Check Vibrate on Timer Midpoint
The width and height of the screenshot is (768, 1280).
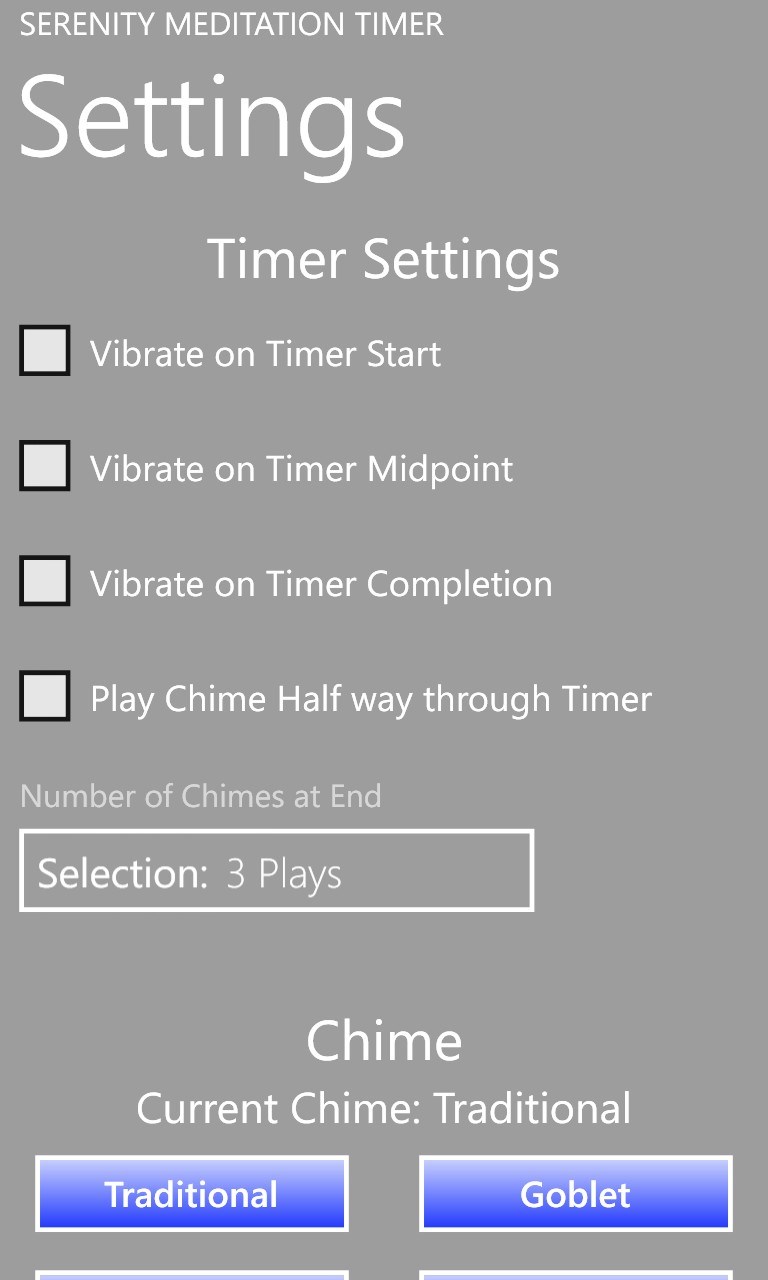click(x=44, y=465)
